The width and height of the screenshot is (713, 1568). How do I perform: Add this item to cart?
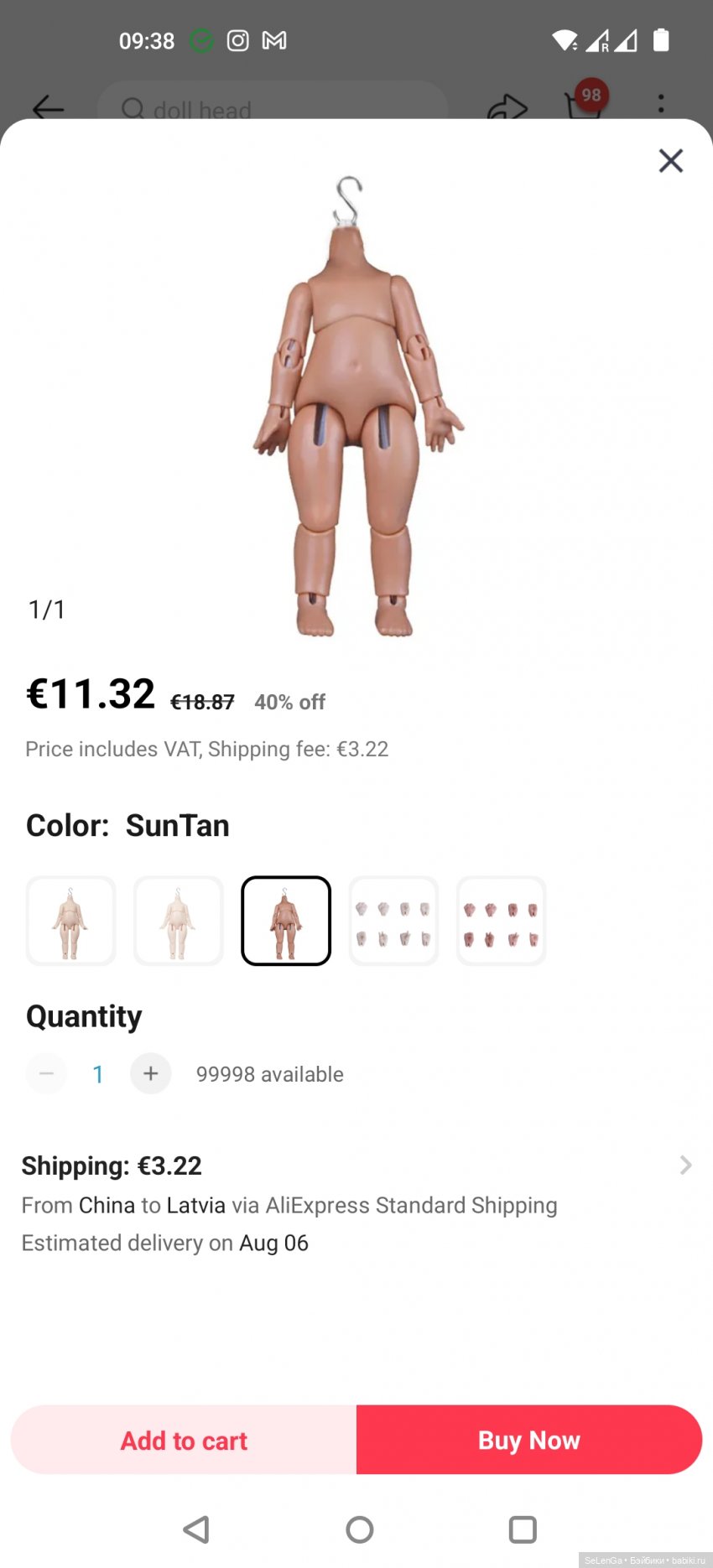(184, 1440)
